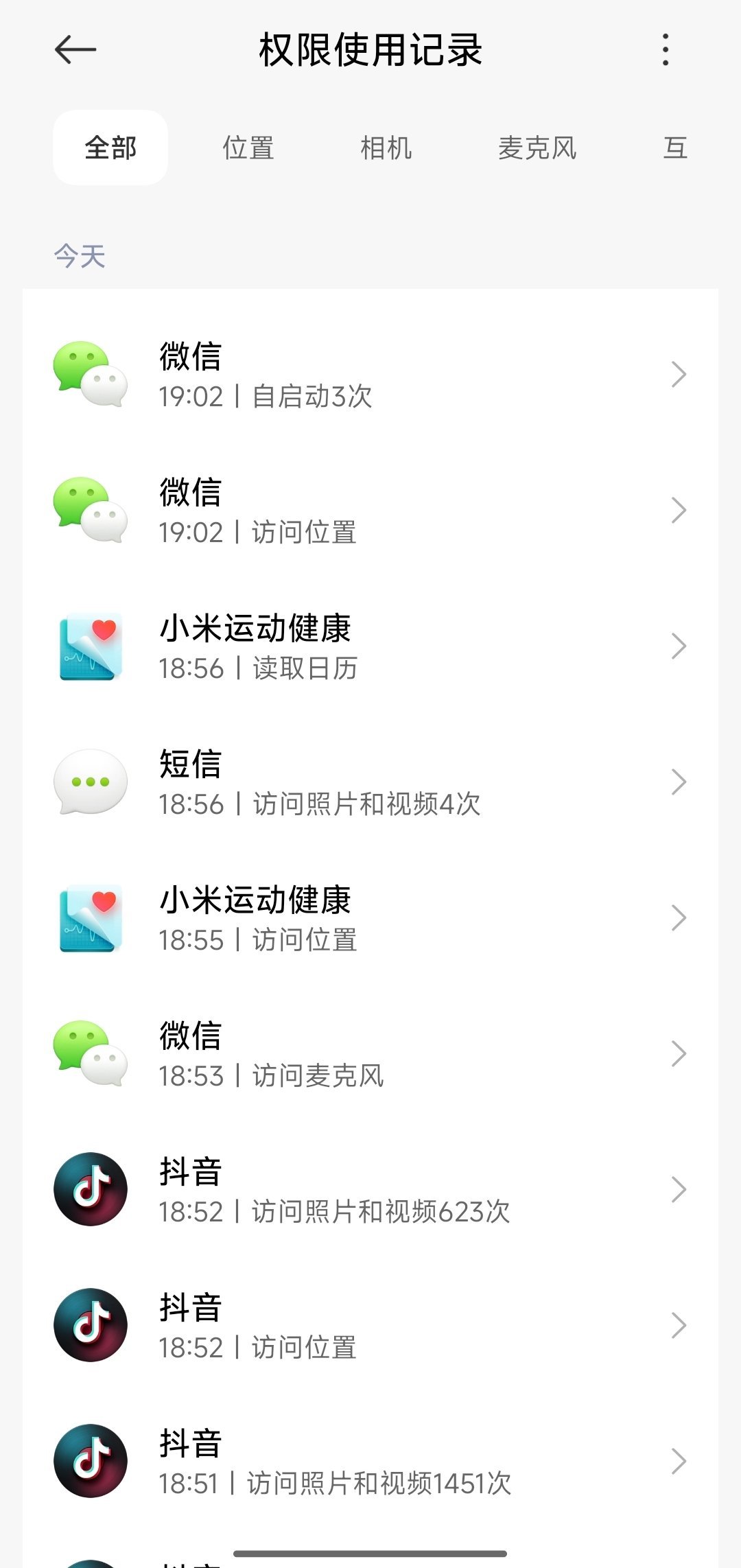Open 短信 访问照片和视频4次 record
The image size is (741, 1568).
(x=370, y=782)
